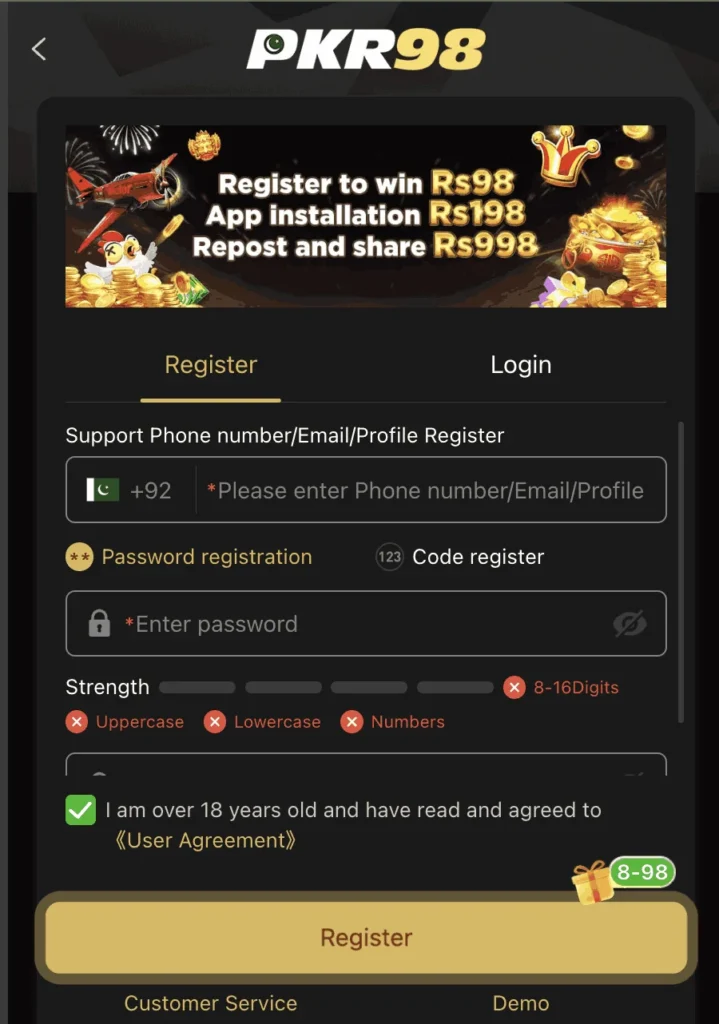Tap the yellow Register button
Viewport: 719px width, 1024px height.
[x=366, y=937]
